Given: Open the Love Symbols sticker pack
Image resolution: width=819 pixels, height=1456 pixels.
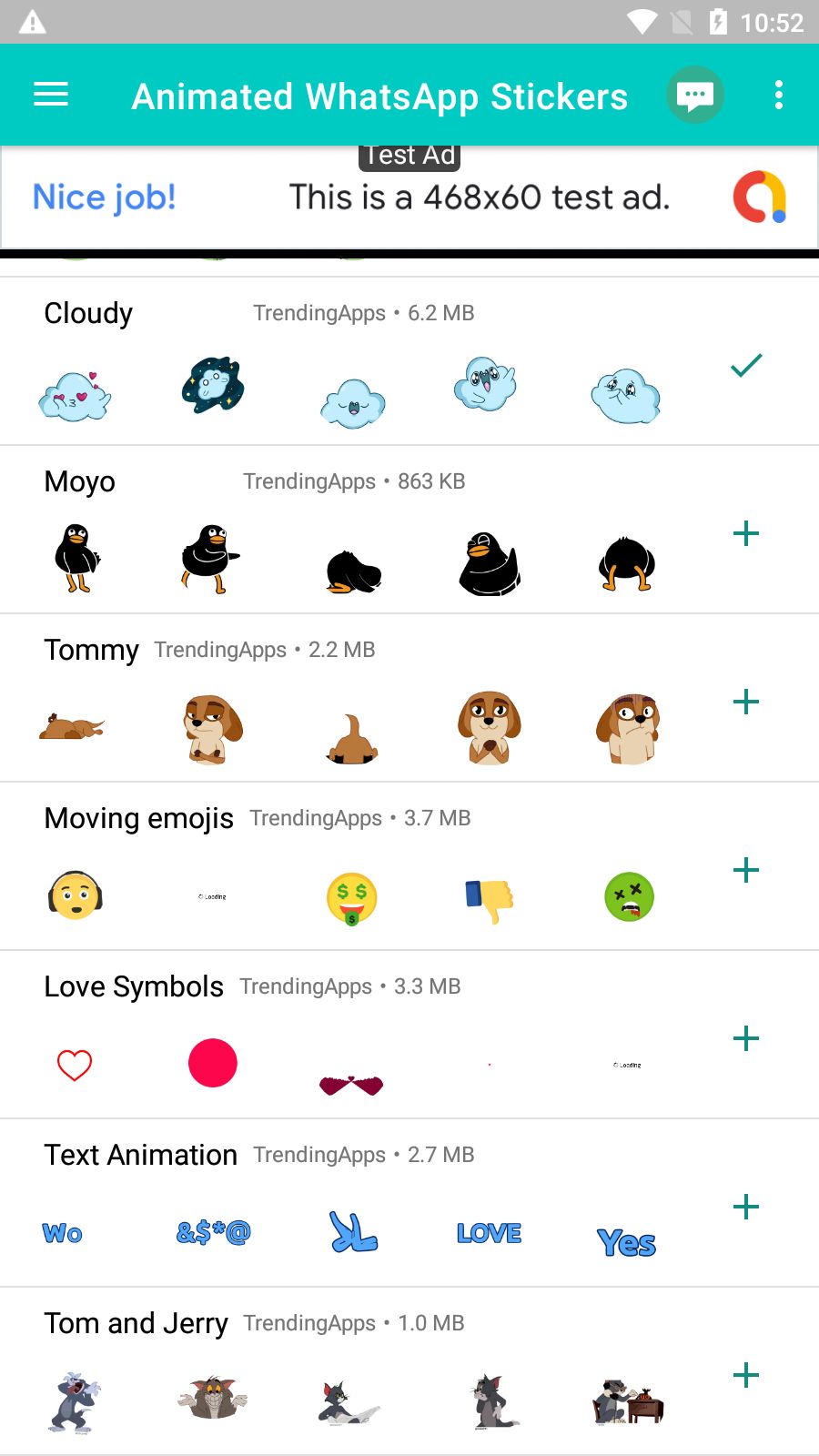Looking at the screenshot, I should tap(134, 986).
